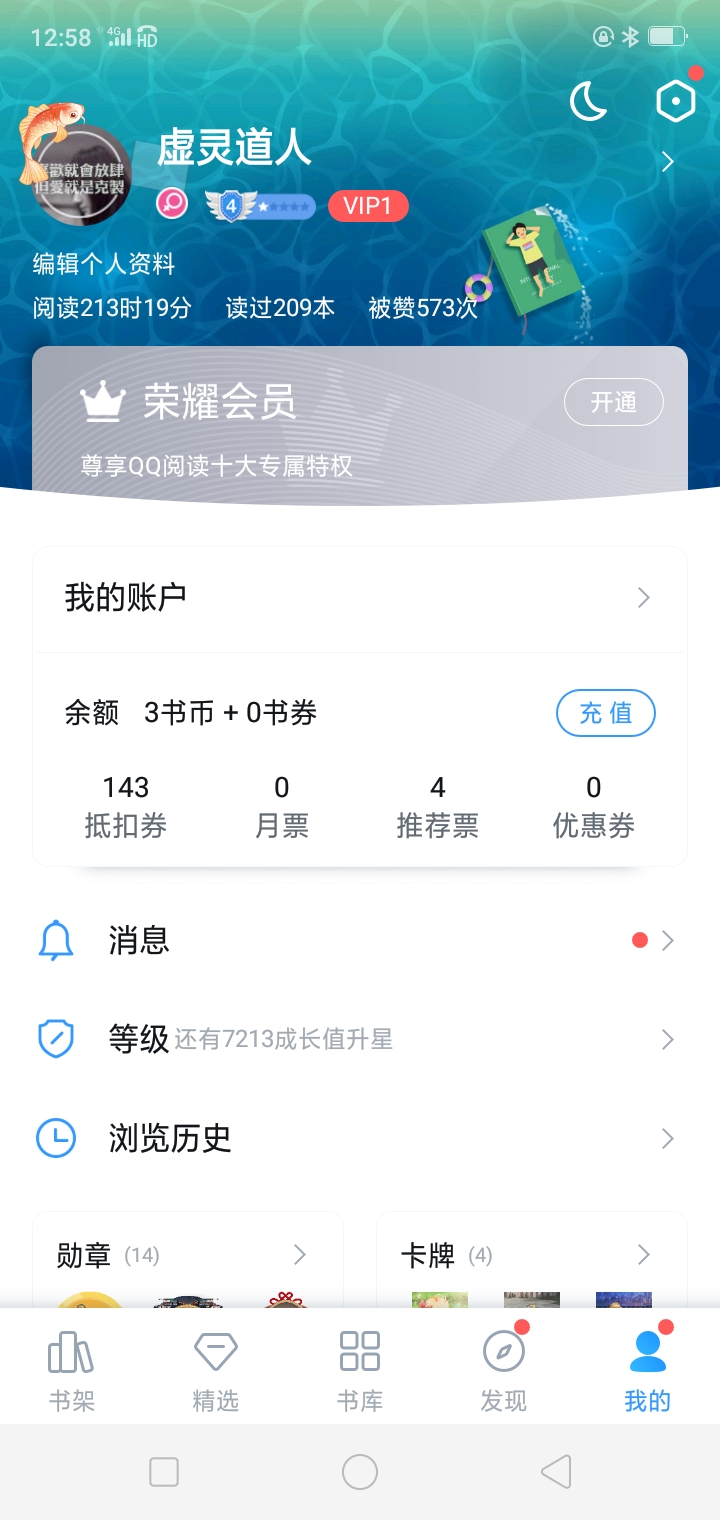Image resolution: width=720 pixels, height=1520 pixels.
Task: Switch to the 书架 bookshelf tab
Action: tap(72, 1370)
